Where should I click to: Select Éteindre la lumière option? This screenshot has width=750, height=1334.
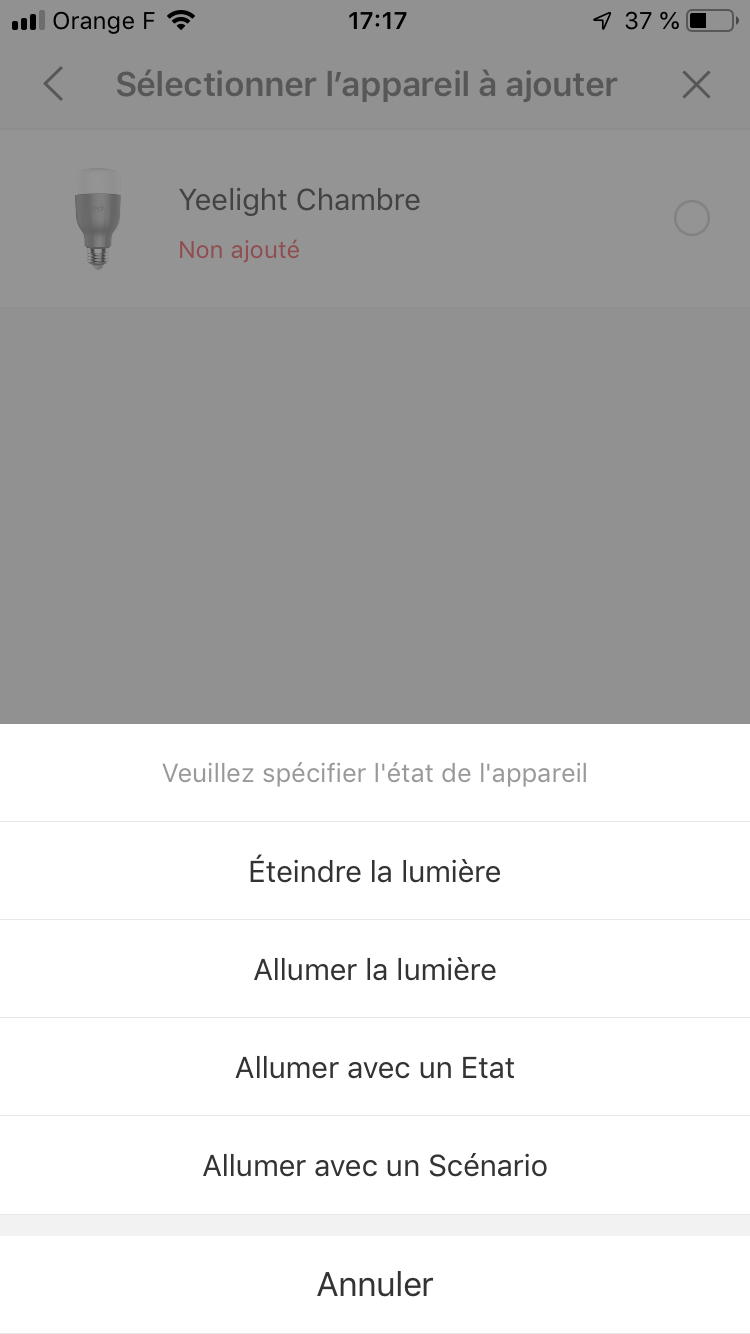[375, 871]
